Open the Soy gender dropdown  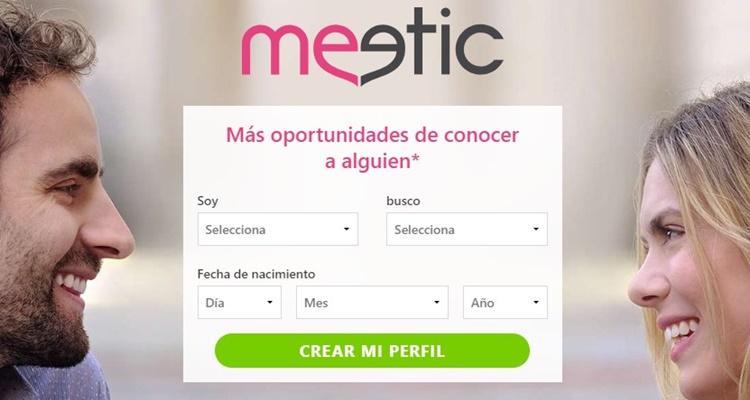pos(277,229)
